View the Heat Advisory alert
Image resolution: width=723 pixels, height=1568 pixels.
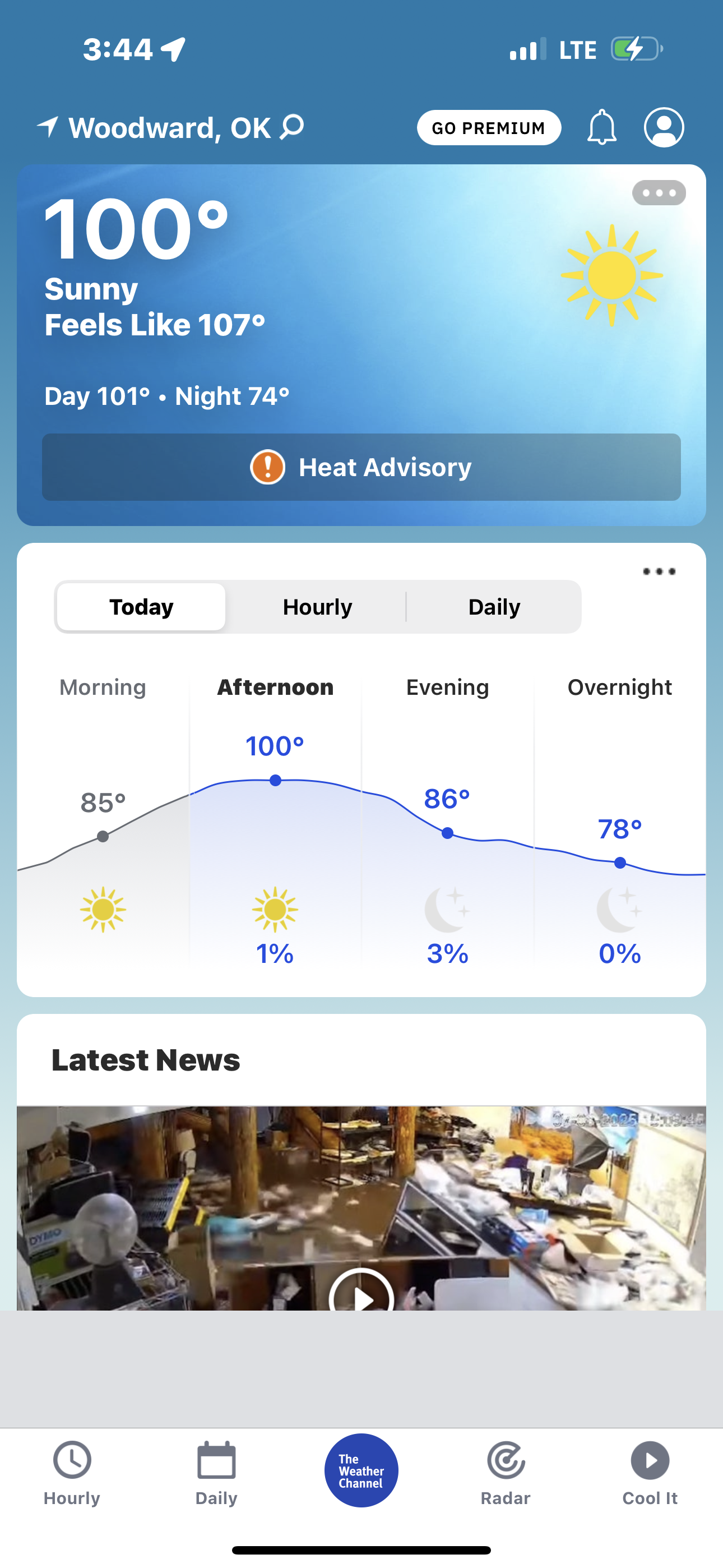coord(361,467)
